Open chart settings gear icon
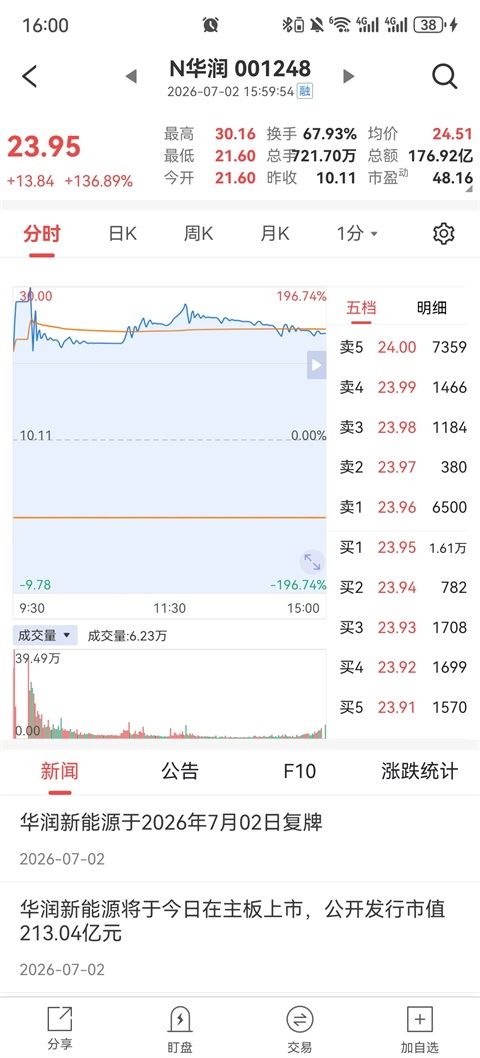480x1058 pixels. [x=444, y=233]
